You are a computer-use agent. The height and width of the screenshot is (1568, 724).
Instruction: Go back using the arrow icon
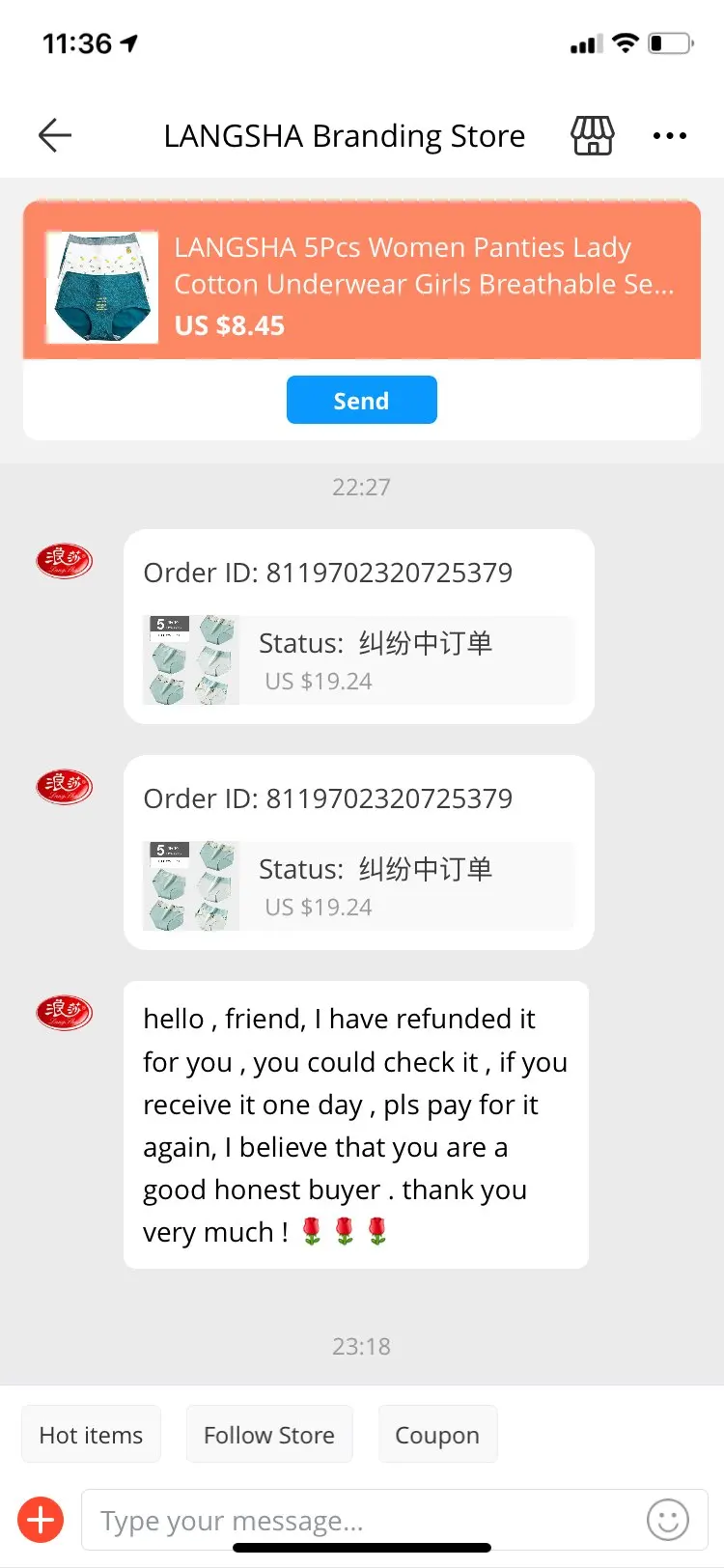point(55,135)
